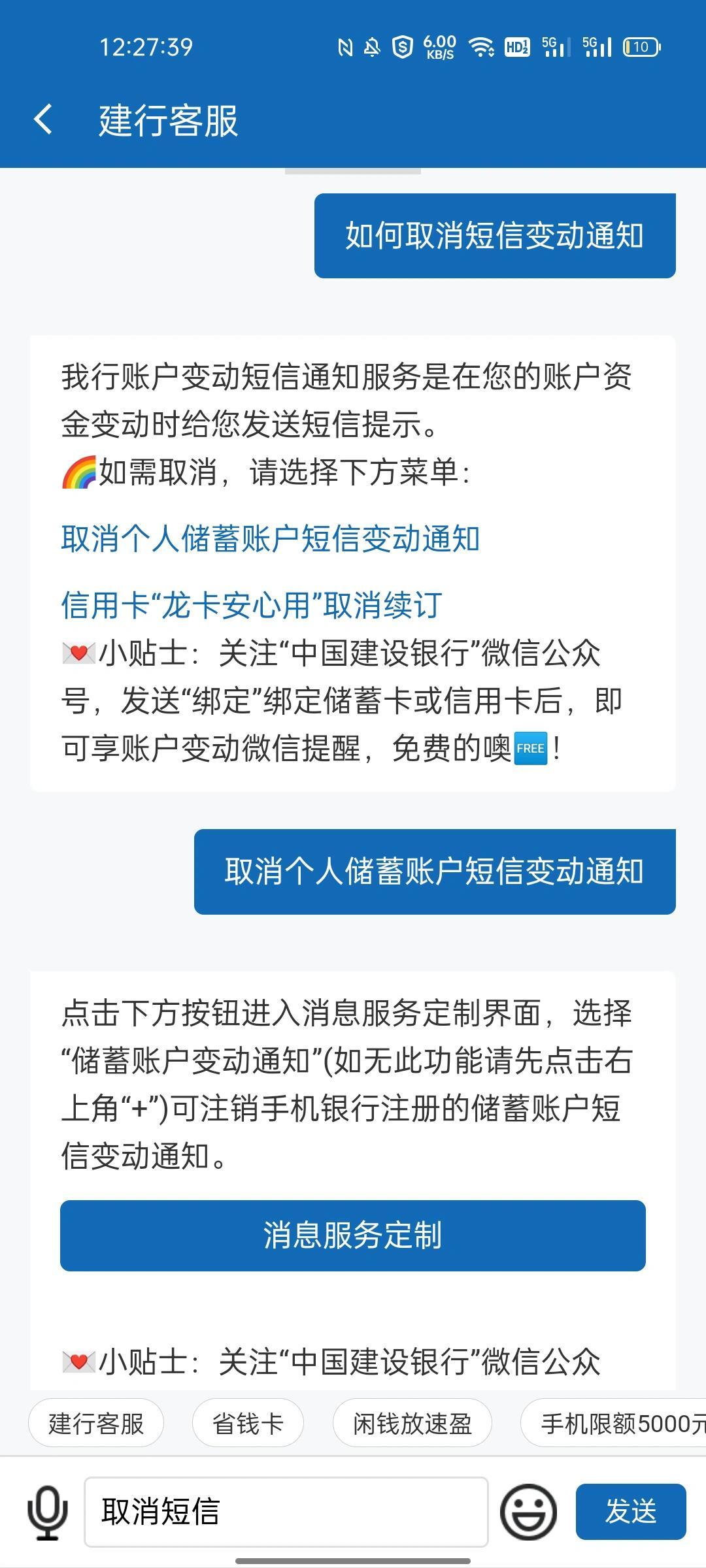Tap the notification mute icon in status bar
Image resolution: width=706 pixels, height=1568 pixels.
click(x=370, y=48)
